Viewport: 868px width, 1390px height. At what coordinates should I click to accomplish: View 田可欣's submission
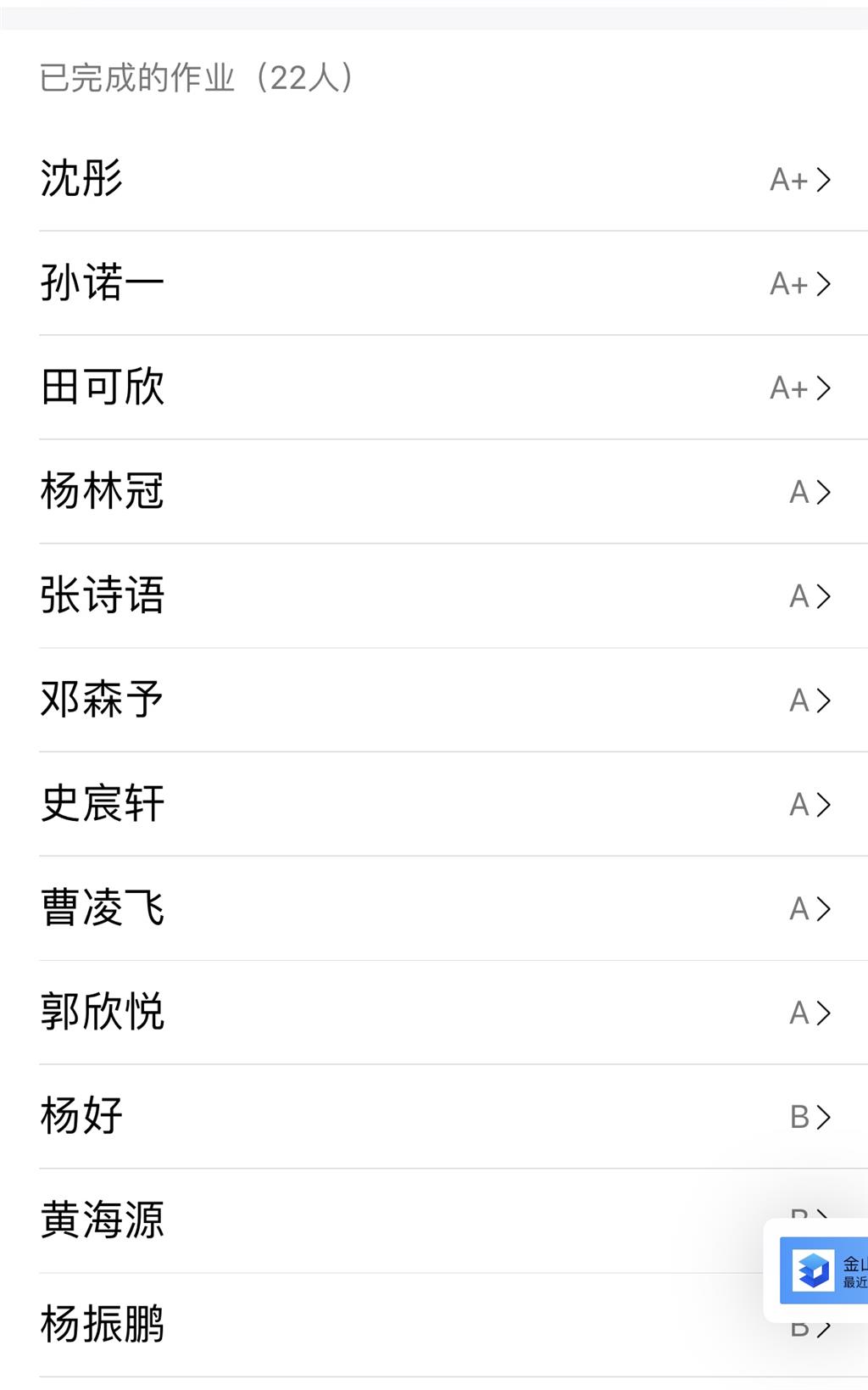(x=434, y=388)
